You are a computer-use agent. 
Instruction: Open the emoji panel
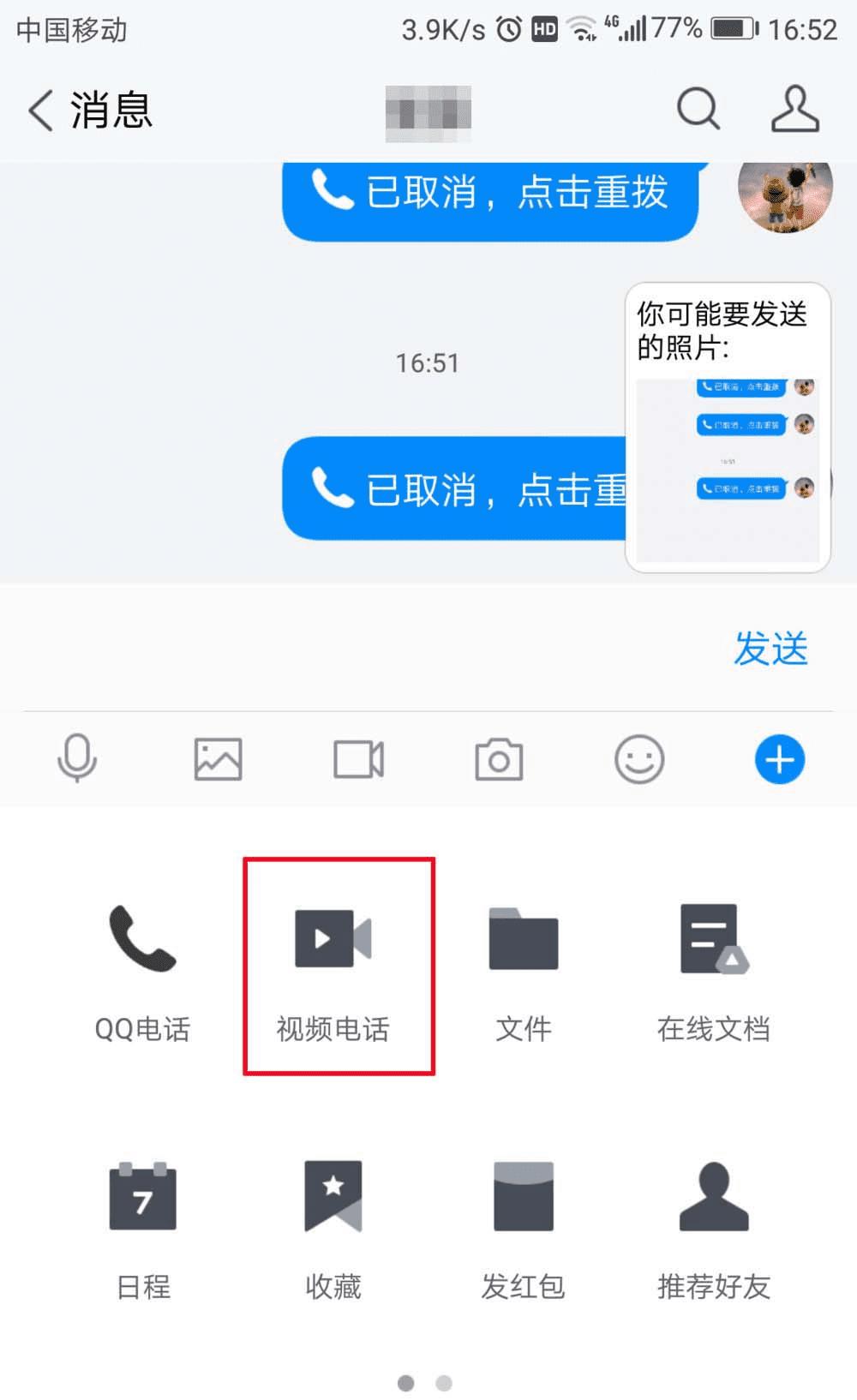639,759
